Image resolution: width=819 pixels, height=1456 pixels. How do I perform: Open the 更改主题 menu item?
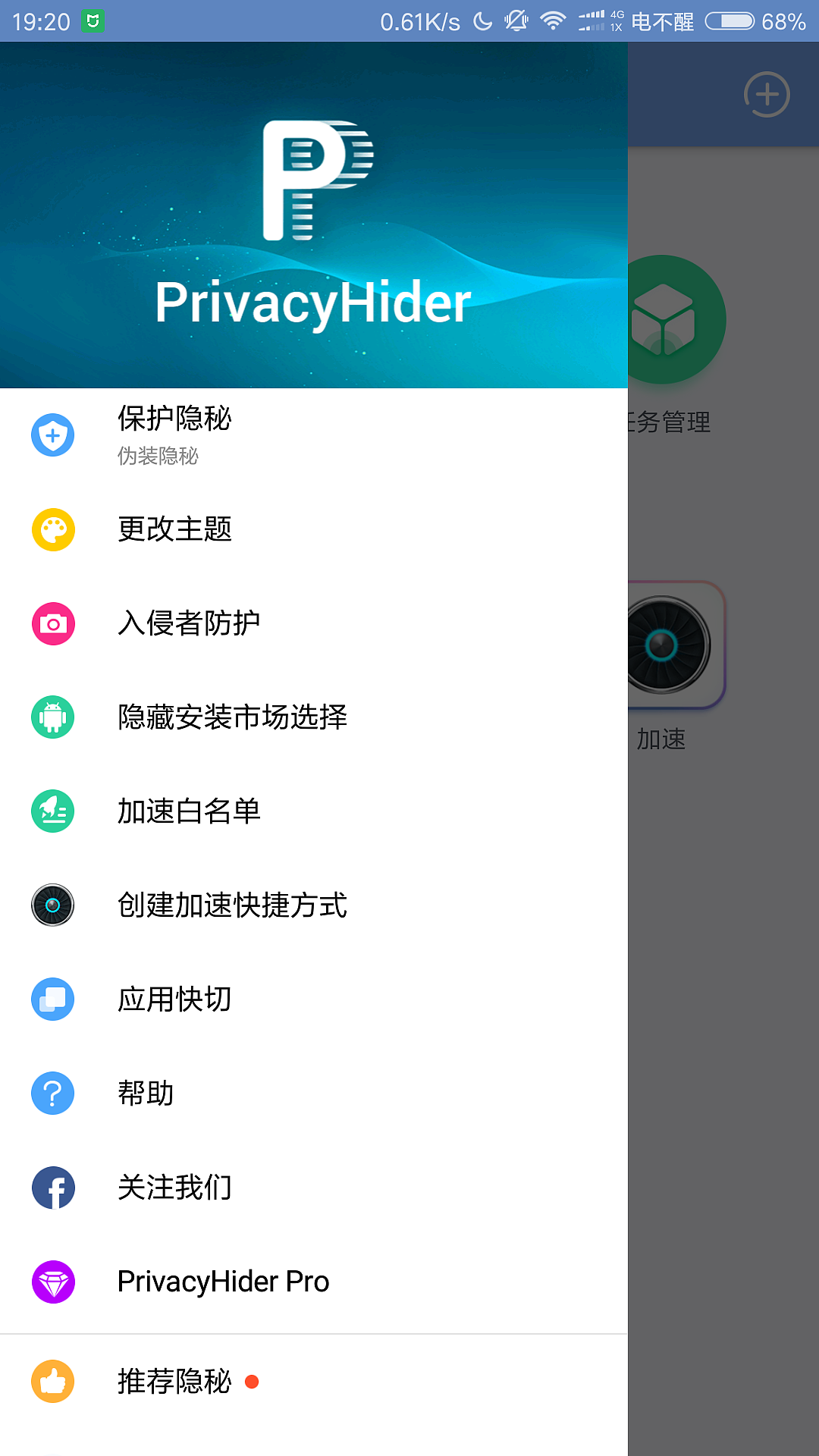click(175, 529)
